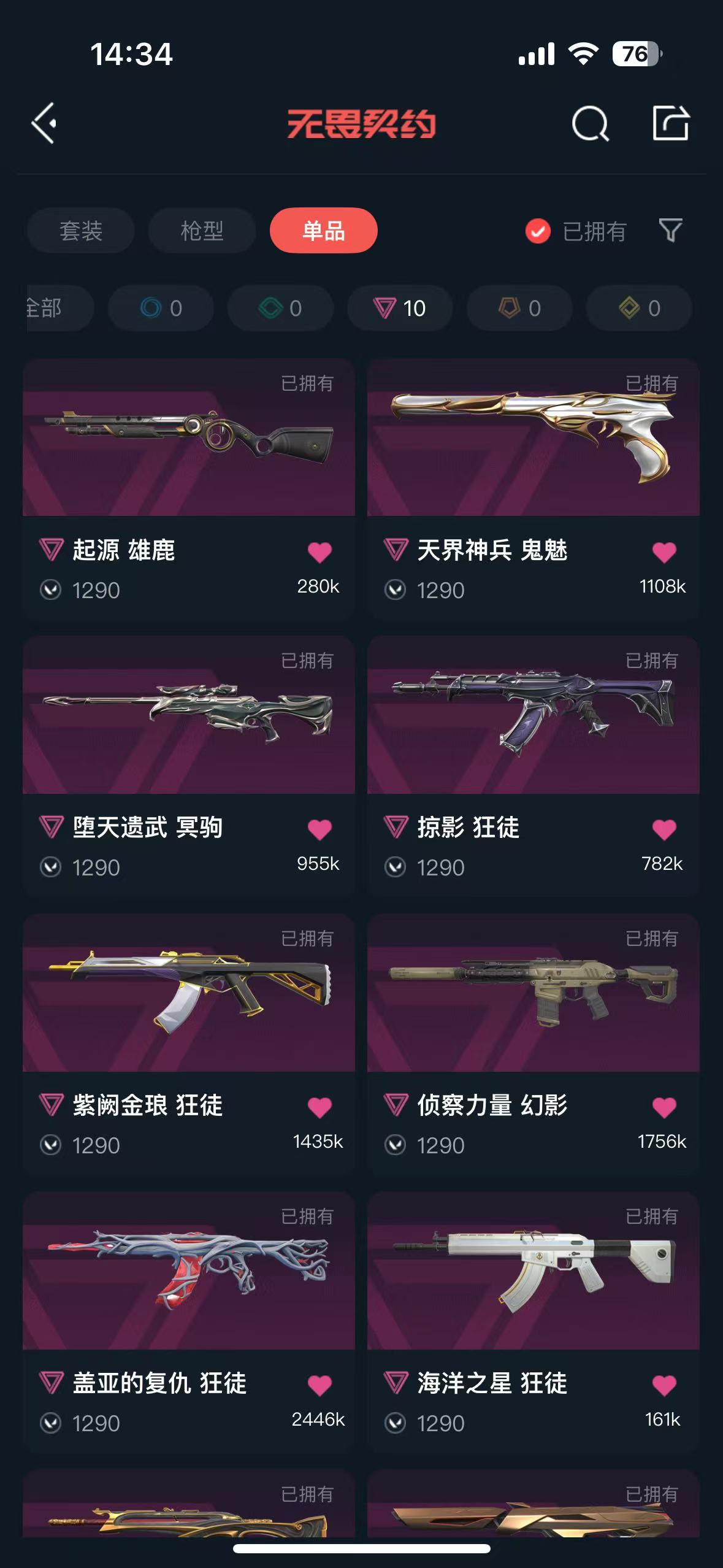The width and height of the screenshot is (723, 1568).
Task: Select the 全部 rarity chip
Action: [59, 308]
